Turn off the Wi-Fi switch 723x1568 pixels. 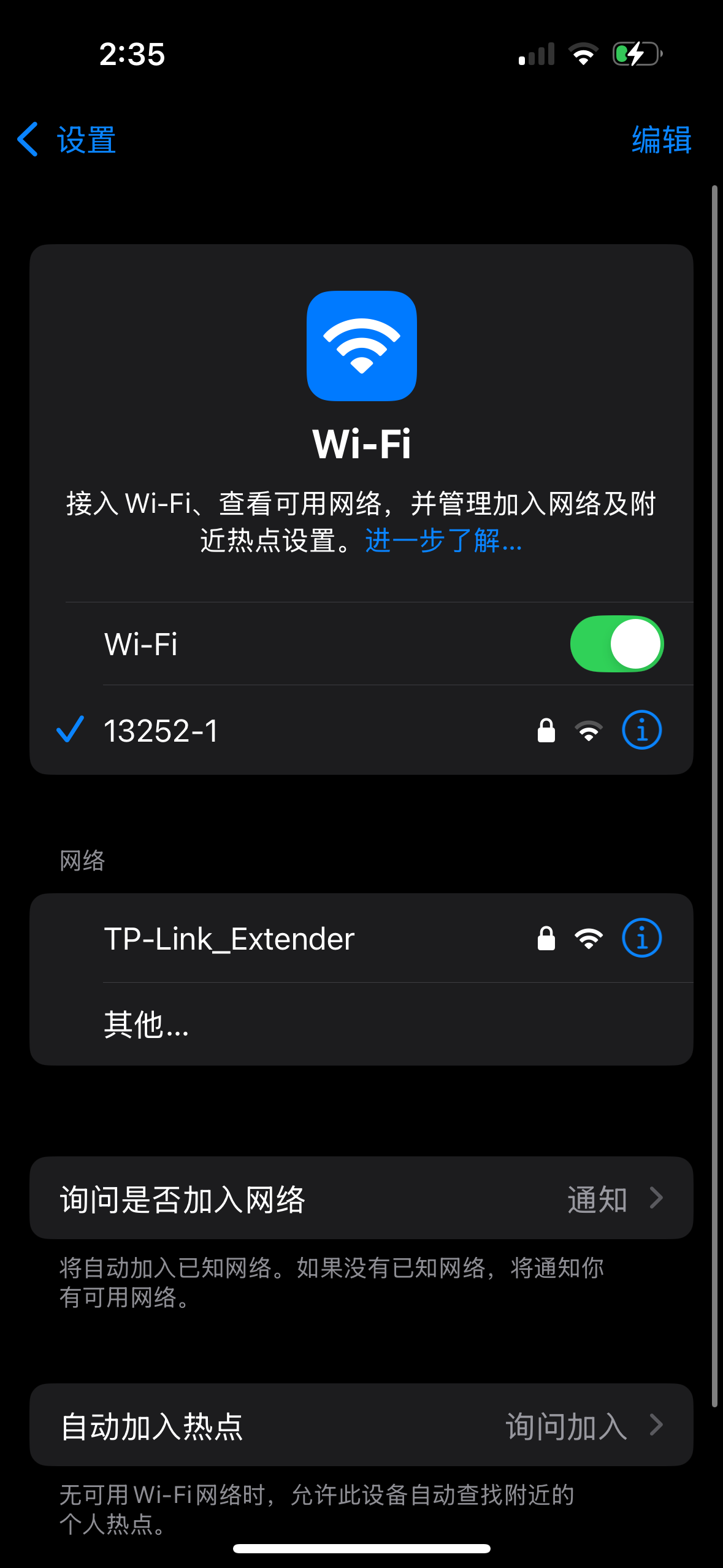pyautogui.click(x=616, y=644)
